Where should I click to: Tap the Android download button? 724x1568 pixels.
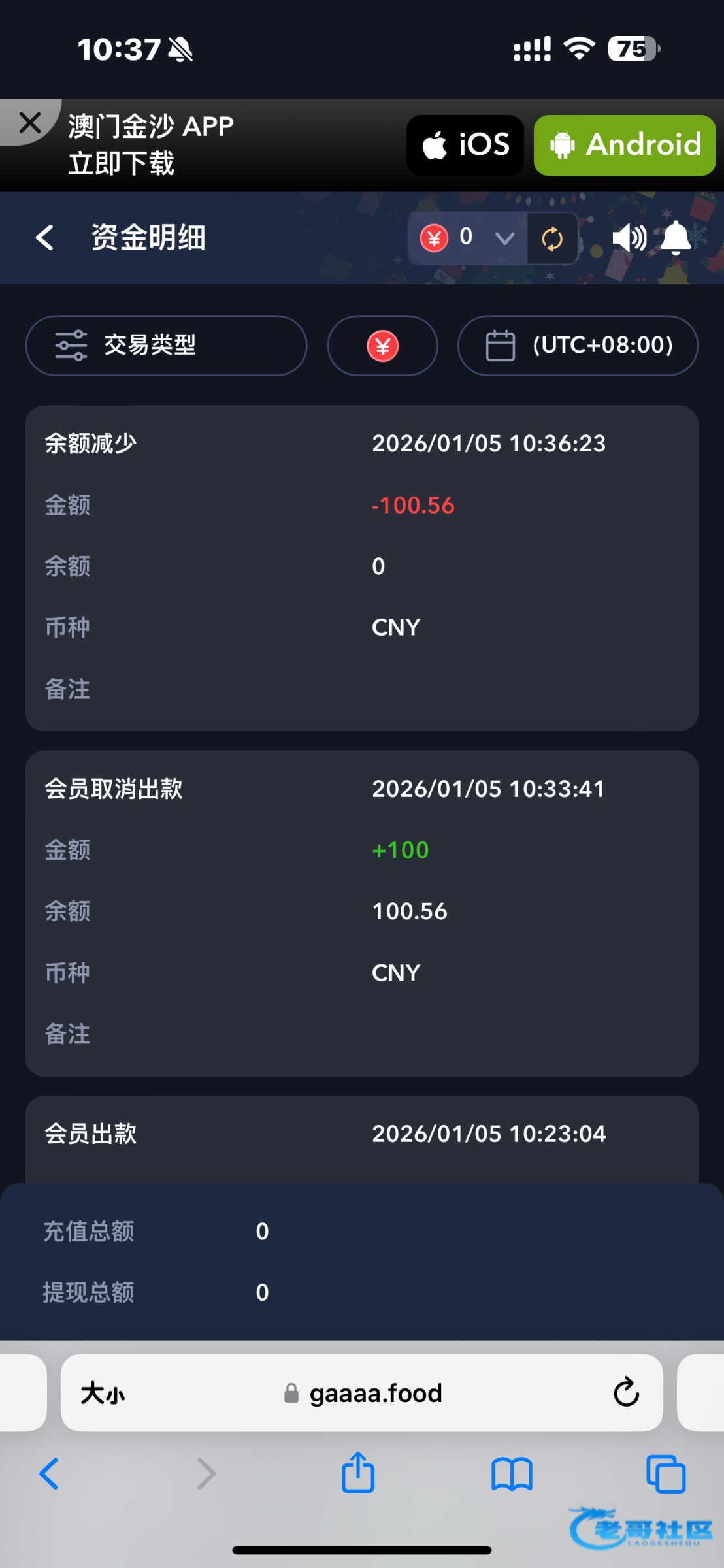[x=625, y=145]
